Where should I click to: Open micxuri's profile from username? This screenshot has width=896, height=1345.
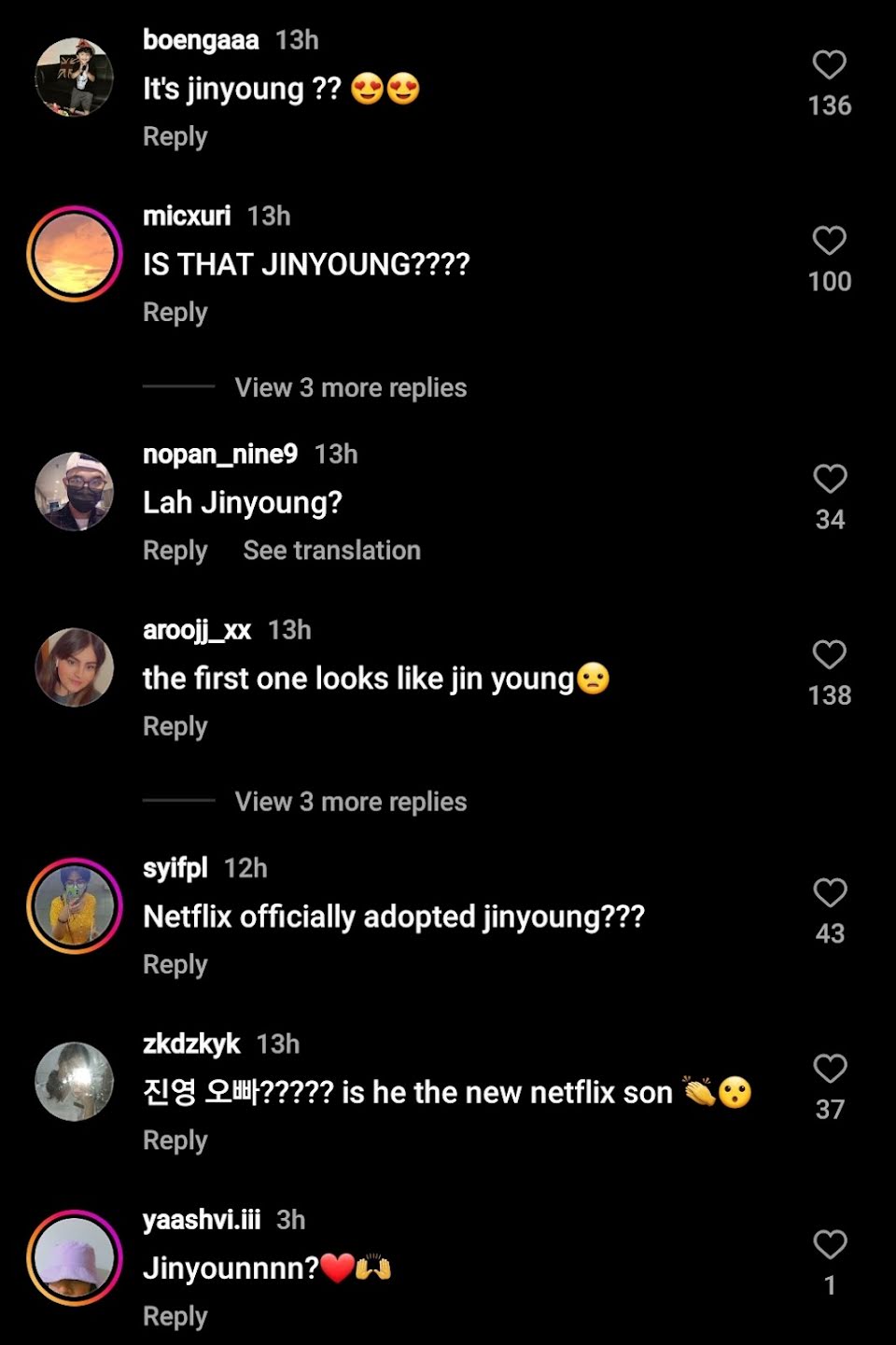point(187,216)
